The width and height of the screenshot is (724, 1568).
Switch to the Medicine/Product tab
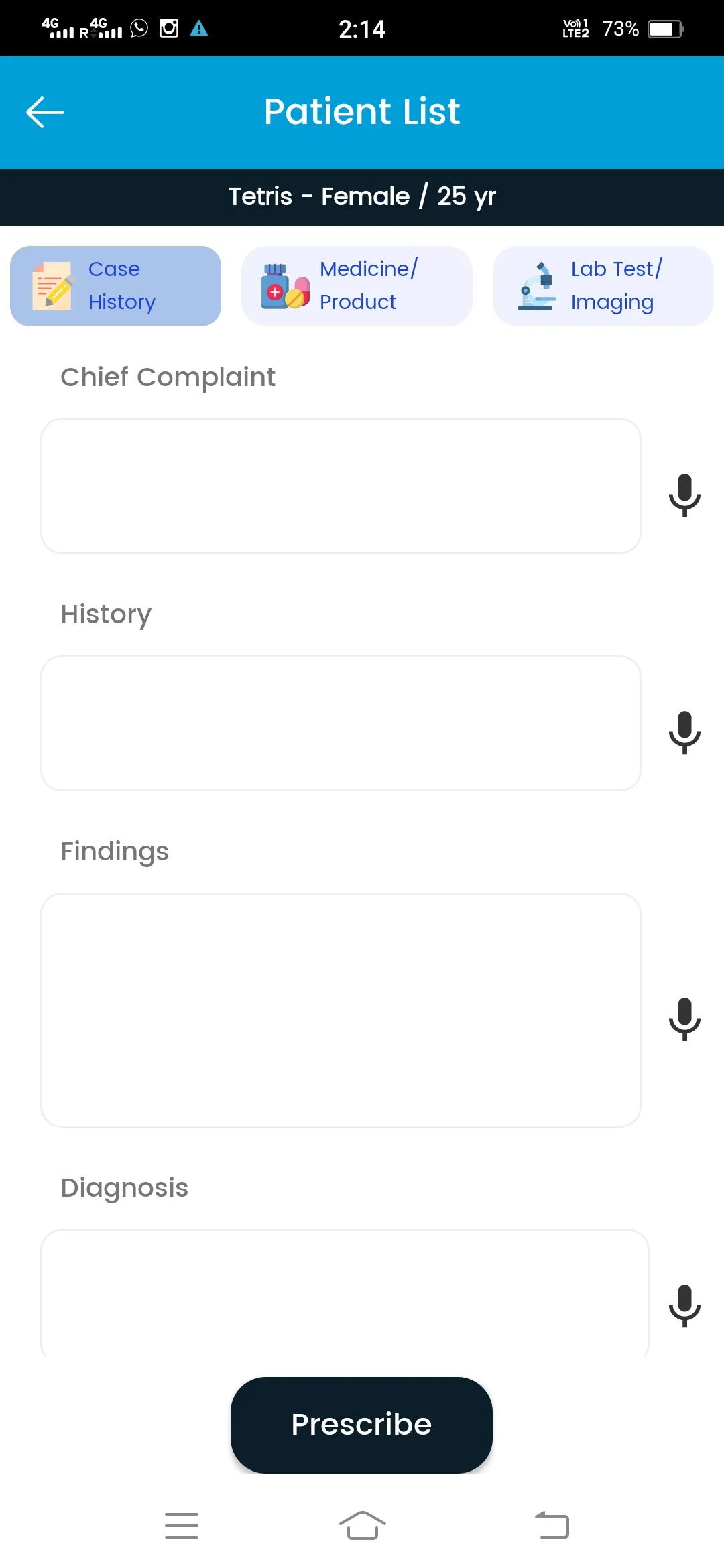tap(357, 285)
